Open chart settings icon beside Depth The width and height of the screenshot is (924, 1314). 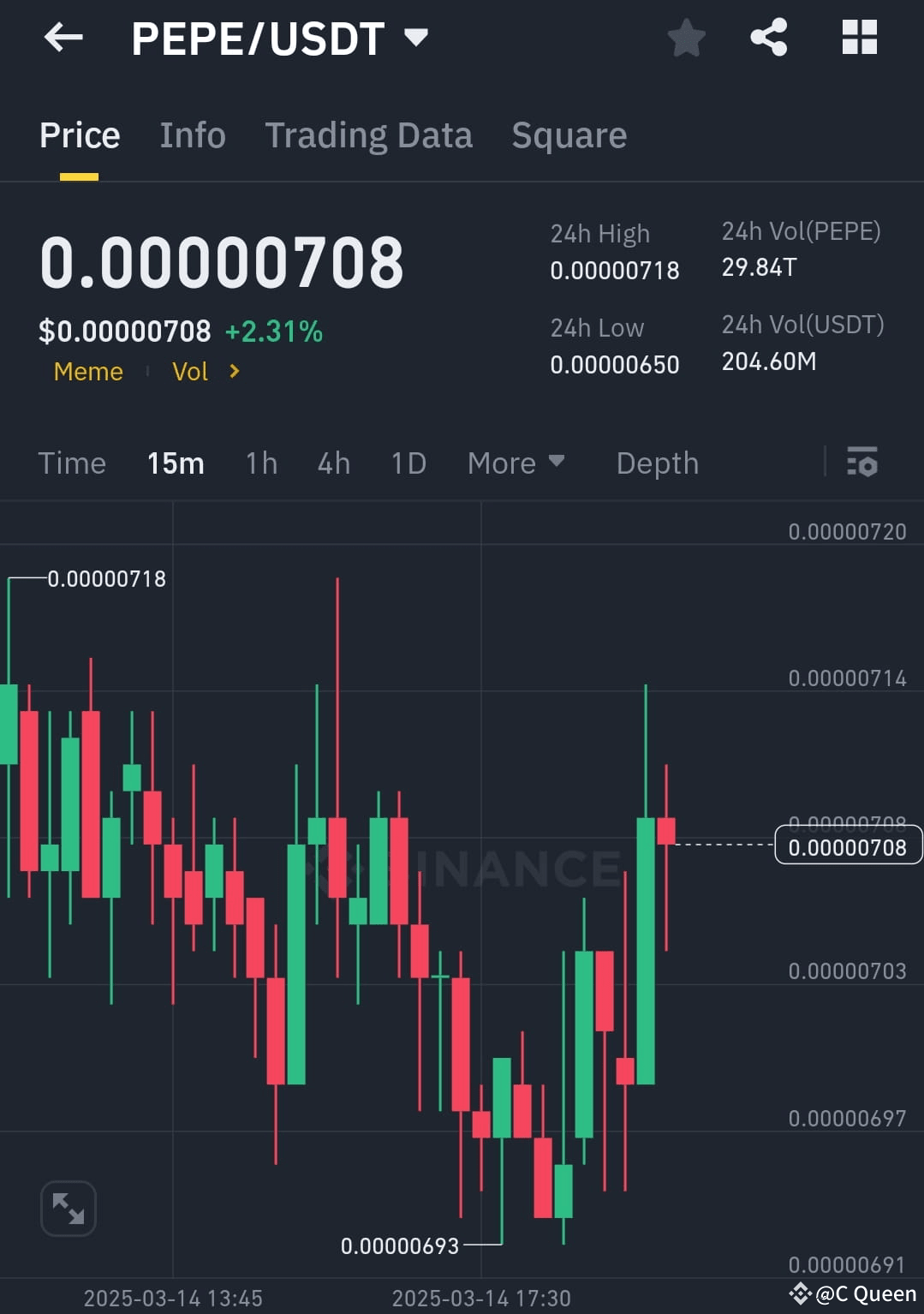point(863,463)
